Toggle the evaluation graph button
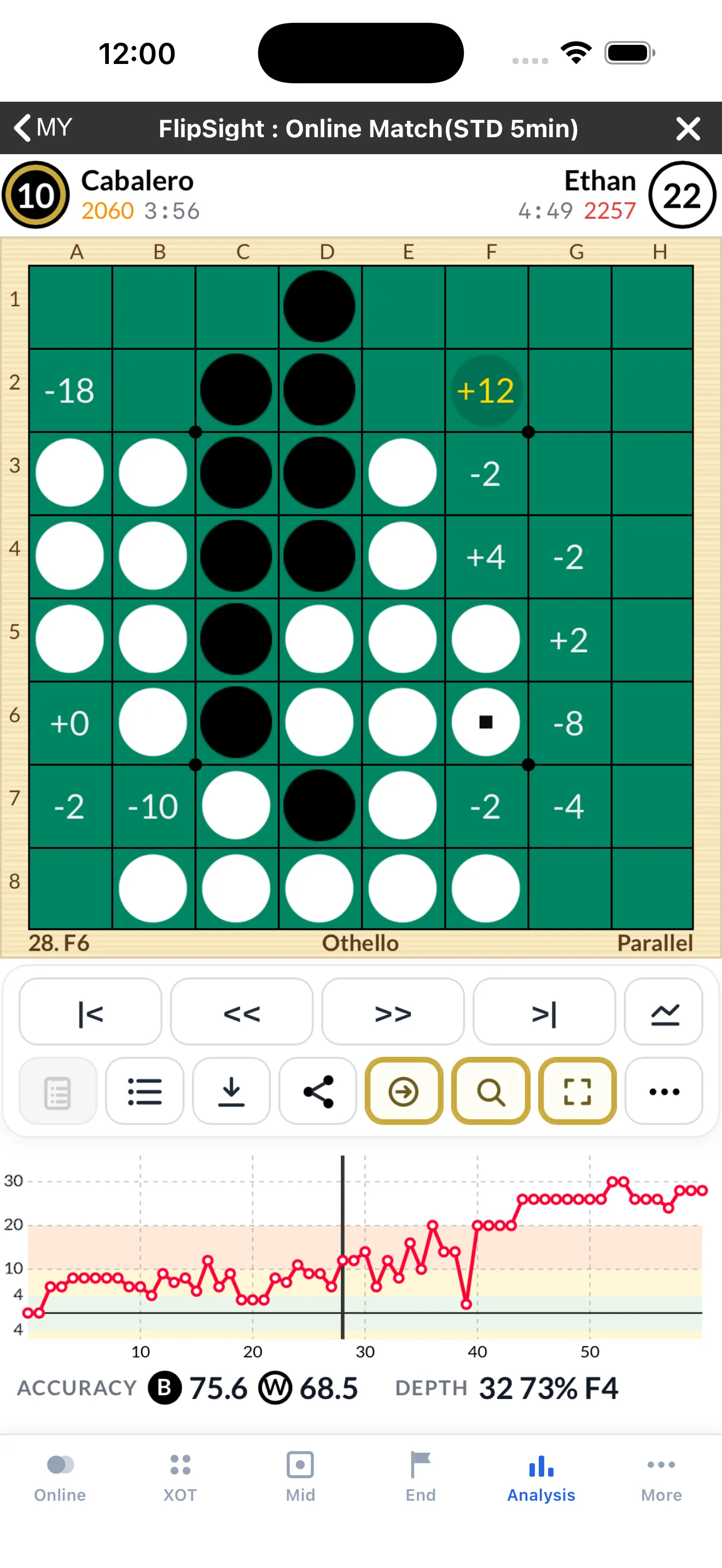Image resolution: width=722 pixels, height=1568 pixels. click(663, 1011)
